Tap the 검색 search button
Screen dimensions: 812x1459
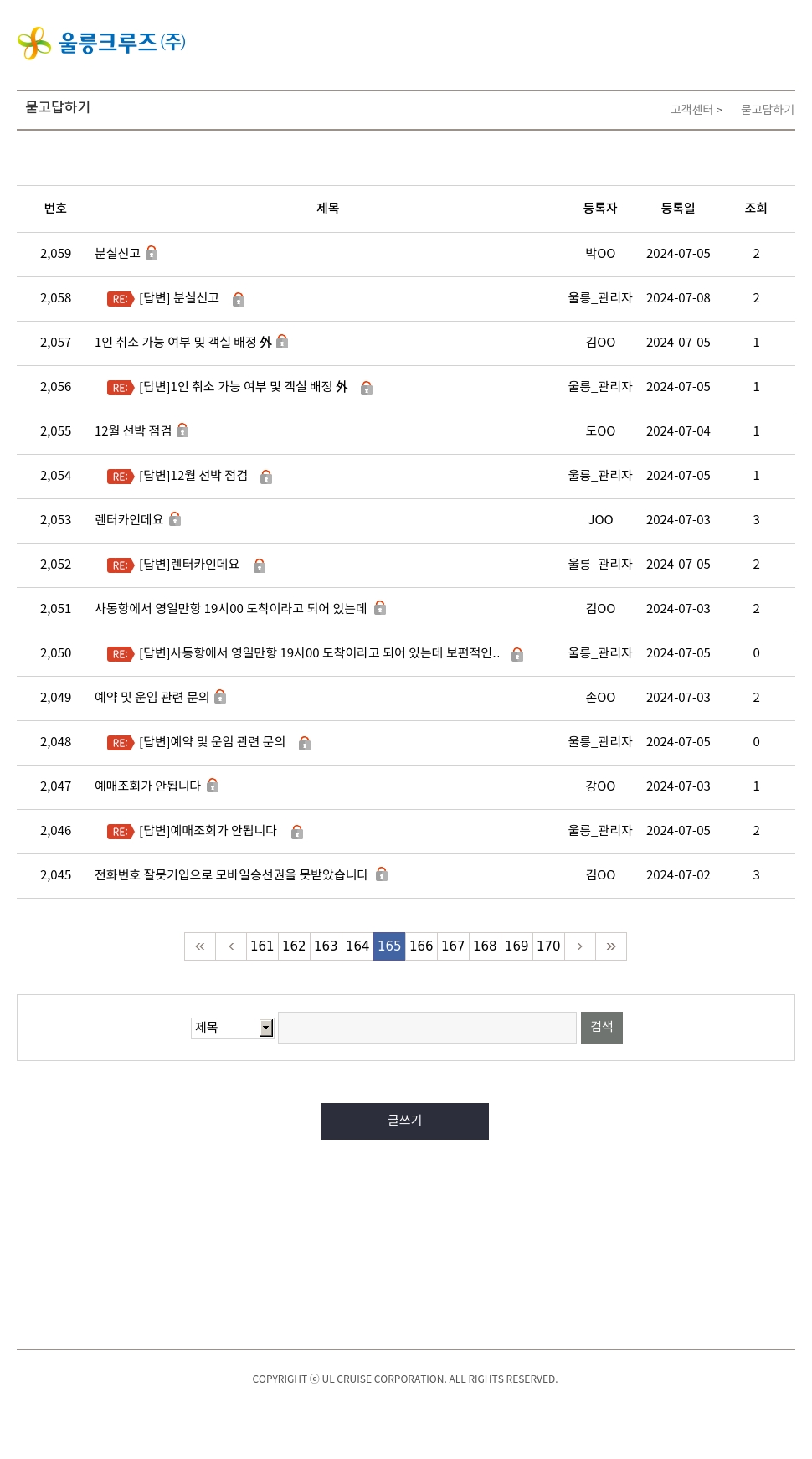tap(601, 1028)
